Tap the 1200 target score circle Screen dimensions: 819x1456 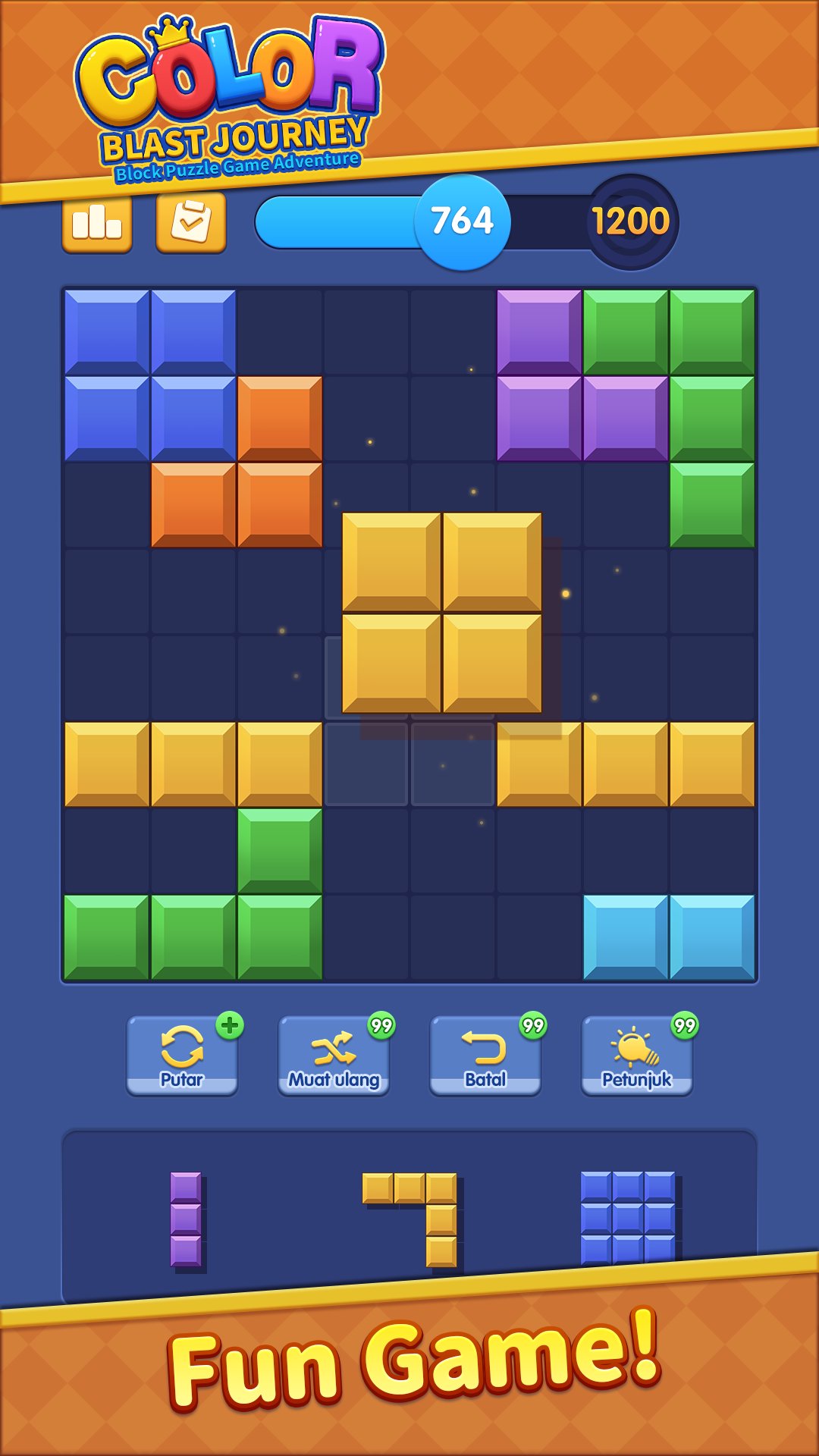tap(634, 222)
